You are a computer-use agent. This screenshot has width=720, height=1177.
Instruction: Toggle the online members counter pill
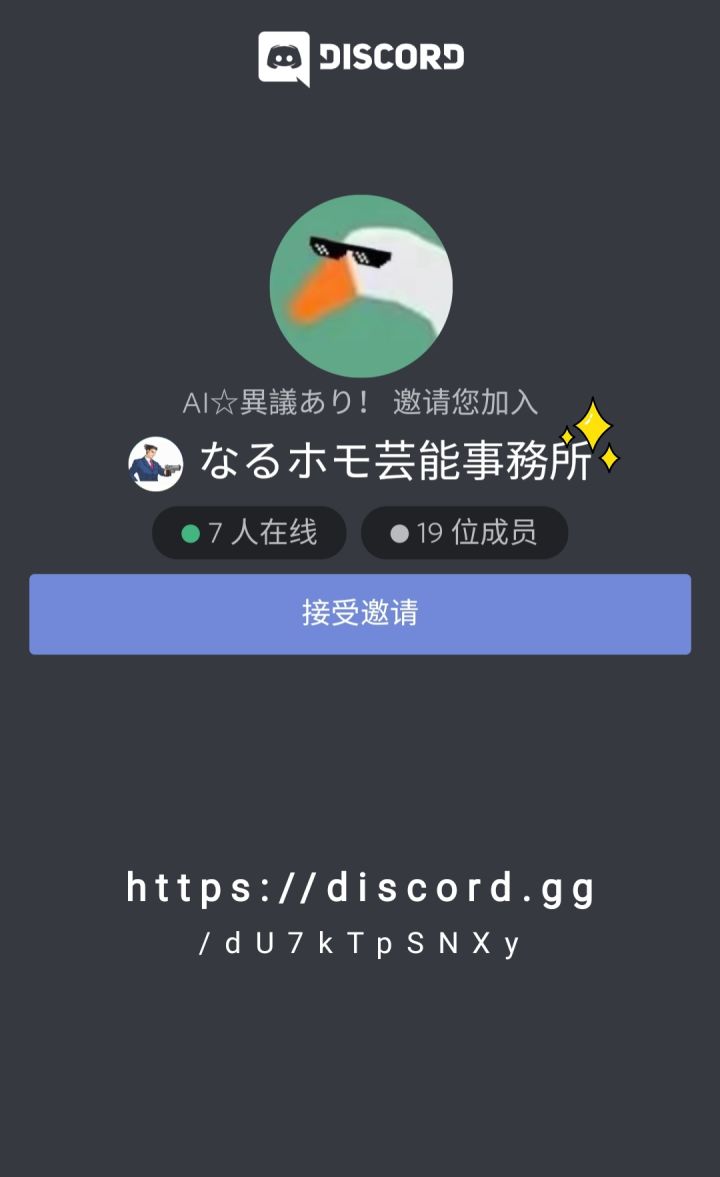(x=248, y=533)
